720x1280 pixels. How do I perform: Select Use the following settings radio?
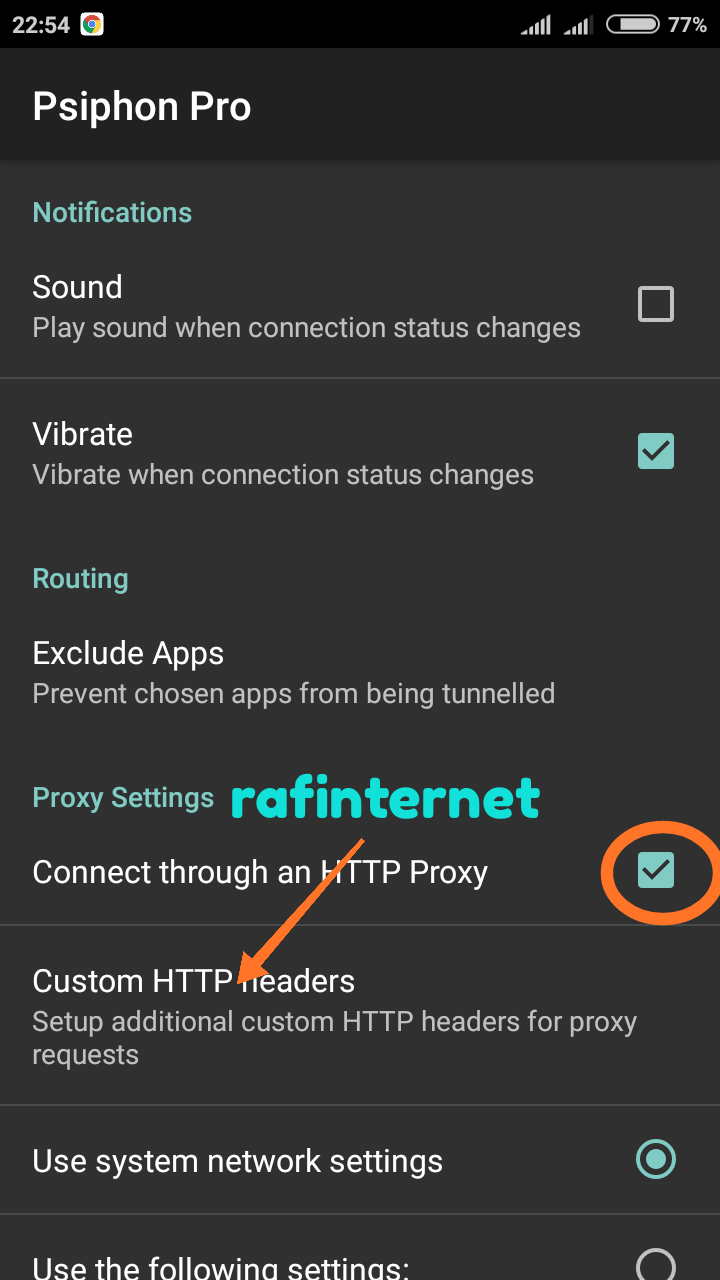[656, 1264]
